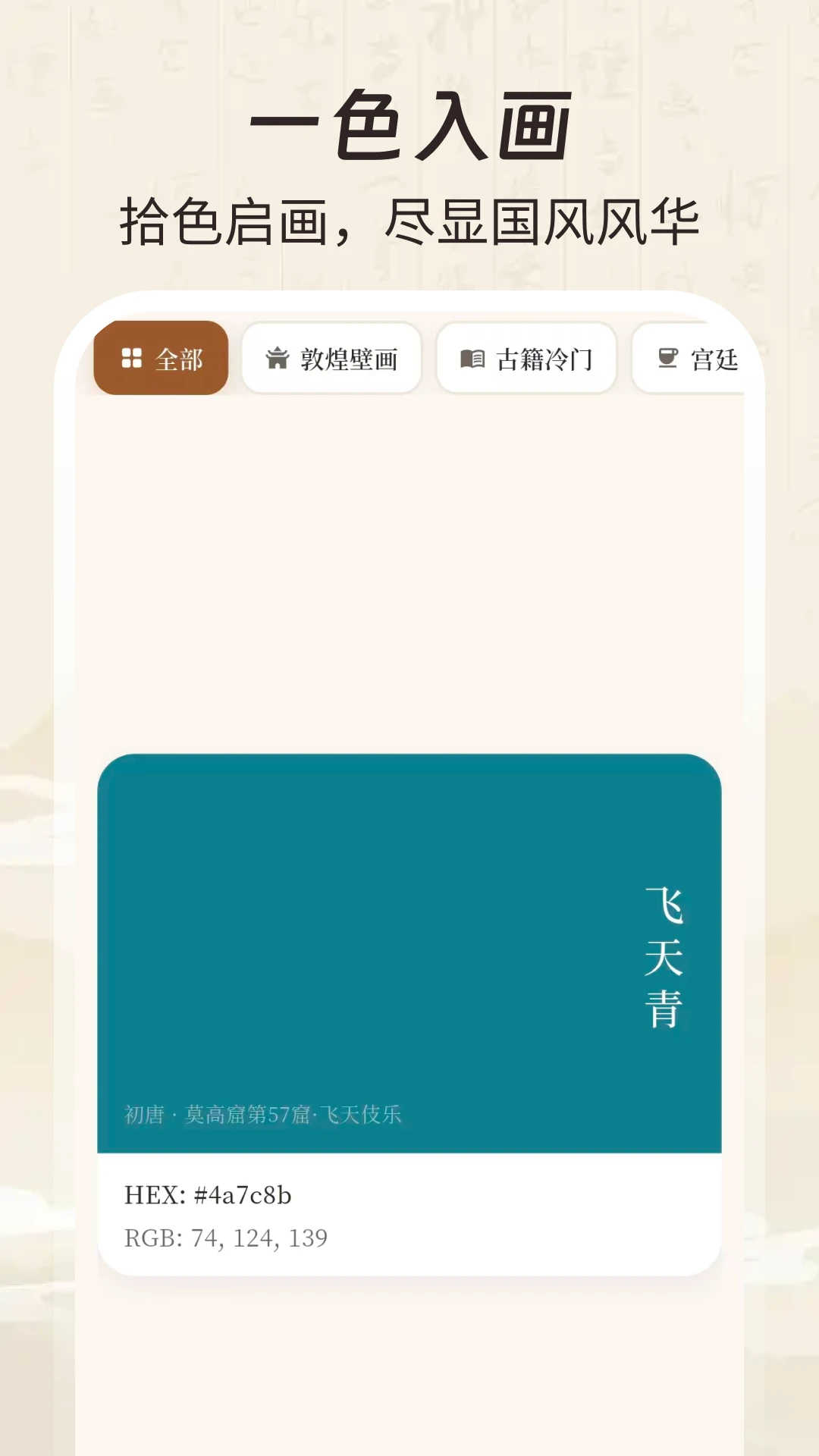Click the pavilion icon beside 敦煌壁画
The image size is (819, 1456).
[278, 359]
